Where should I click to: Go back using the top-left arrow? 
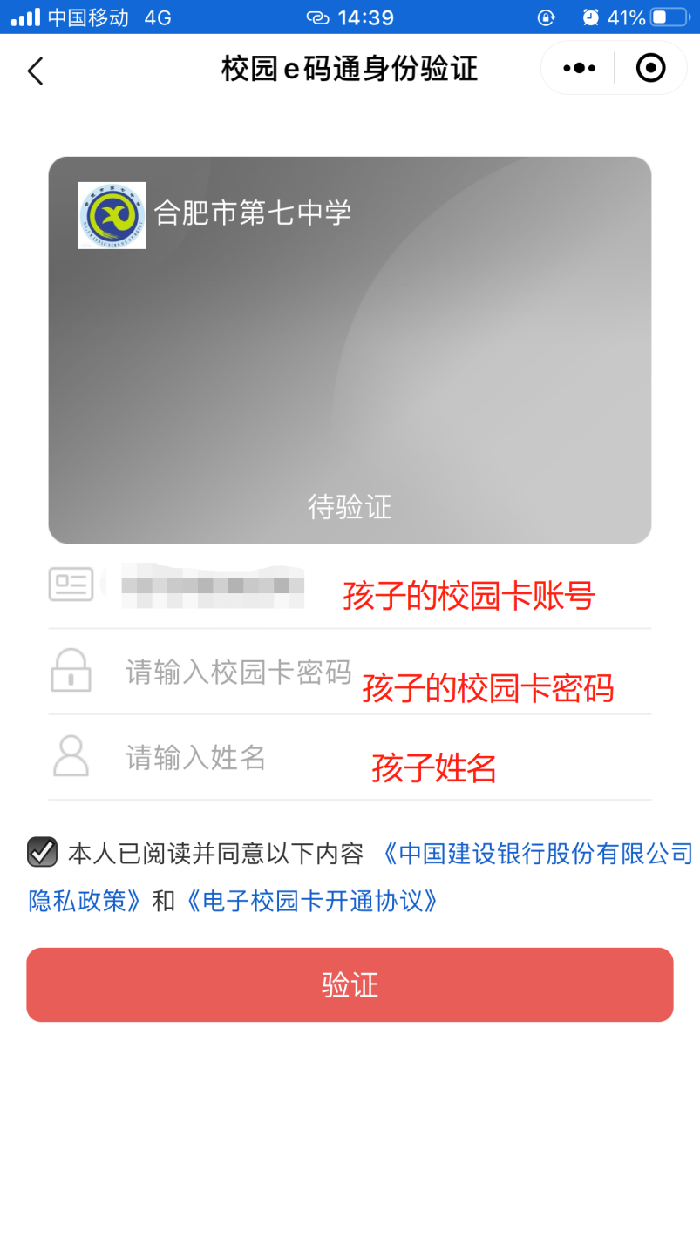click(36, 70)
